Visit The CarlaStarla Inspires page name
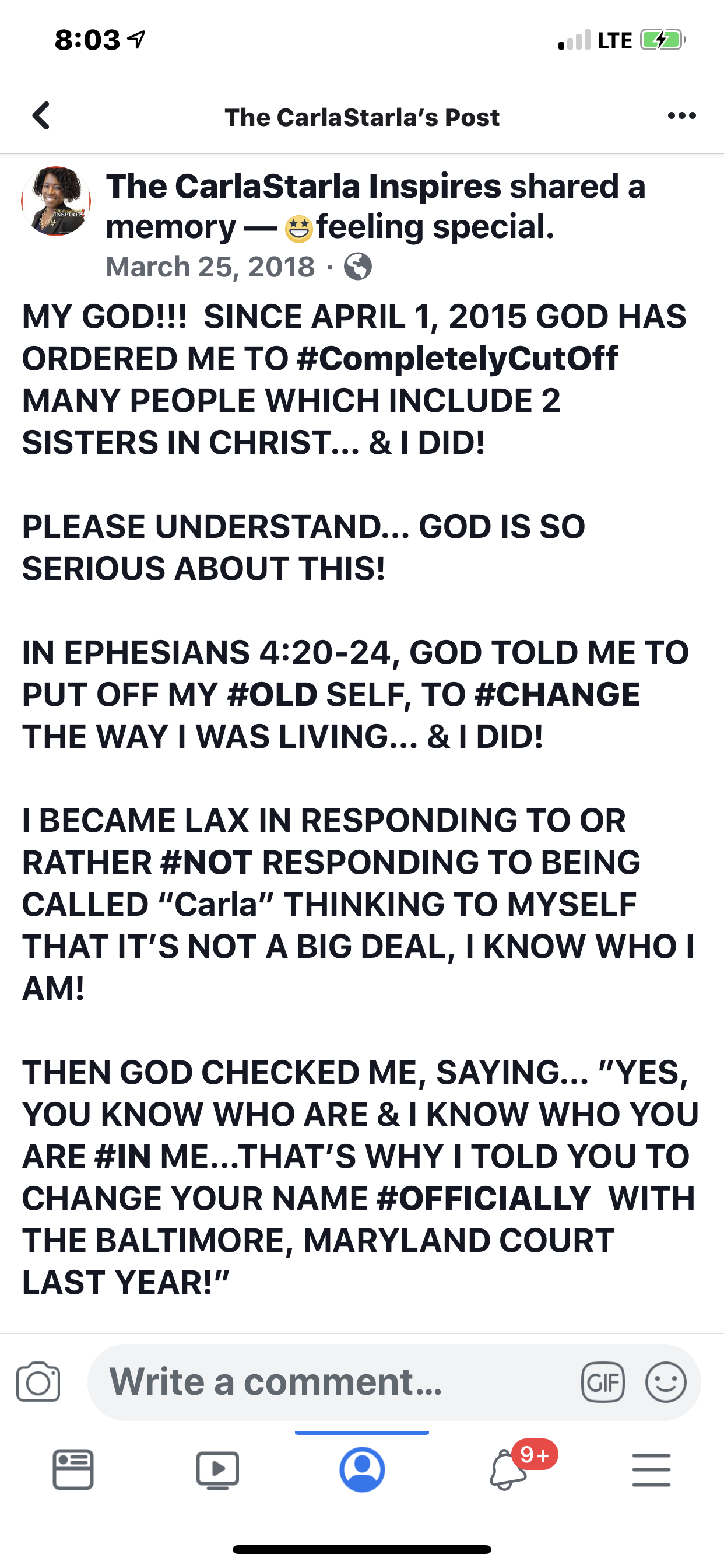Image resolution: width=724 pixels, height=1568 pixels. click(303, 186)
